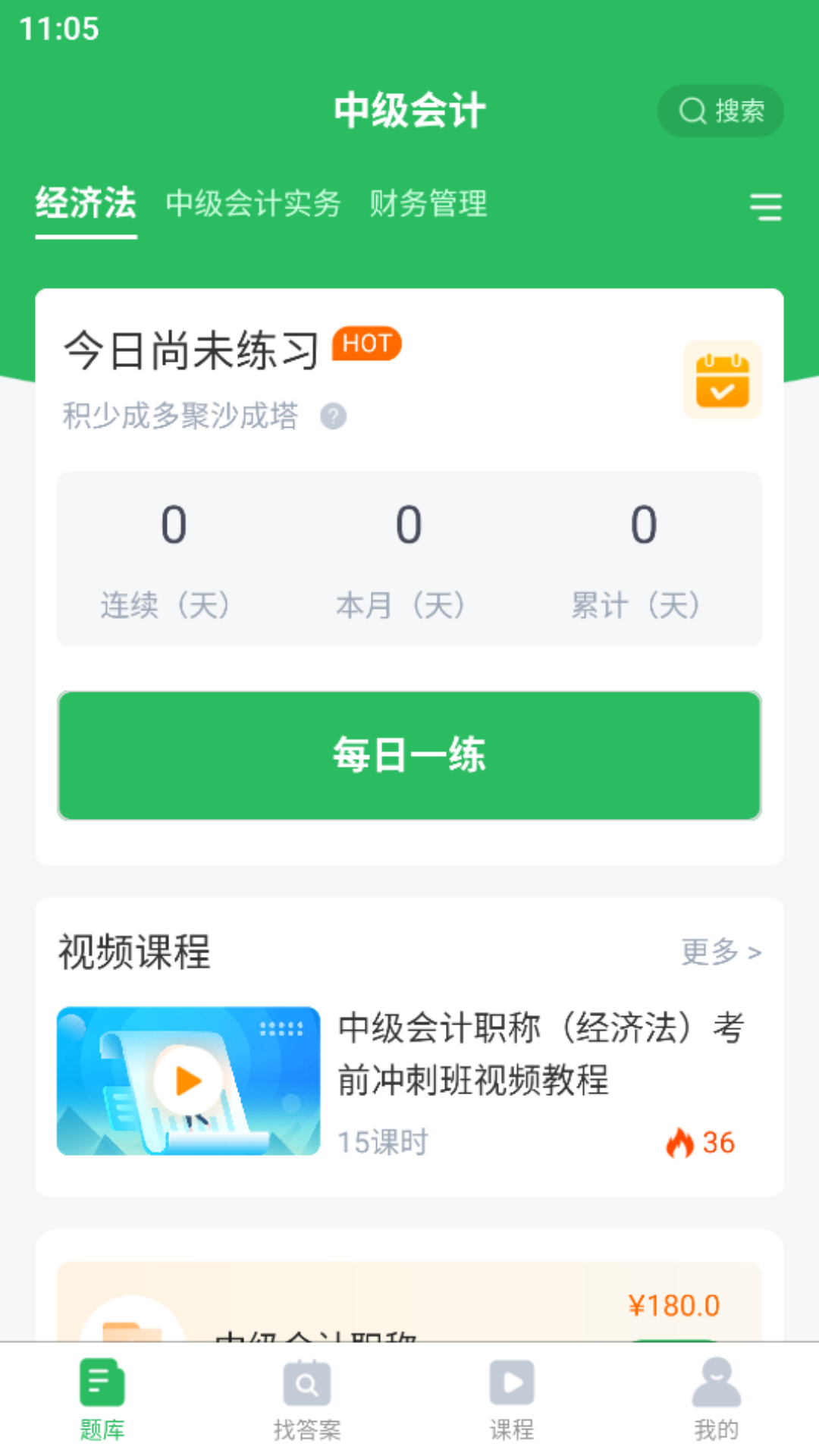Switch to the 中级会计实务 tab

[254, 205]
